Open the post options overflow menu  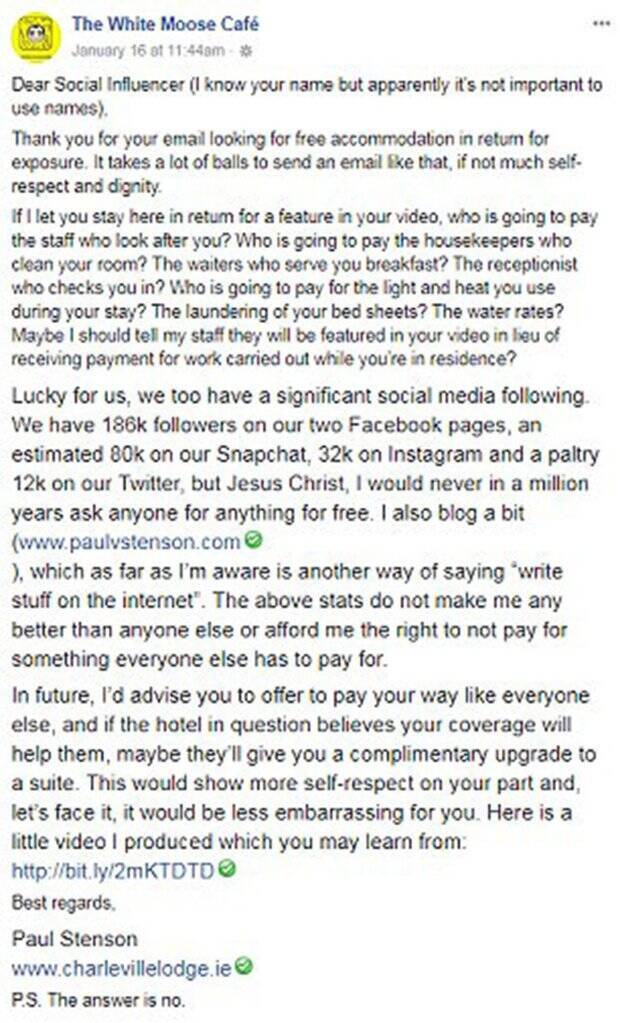[600, 22]
